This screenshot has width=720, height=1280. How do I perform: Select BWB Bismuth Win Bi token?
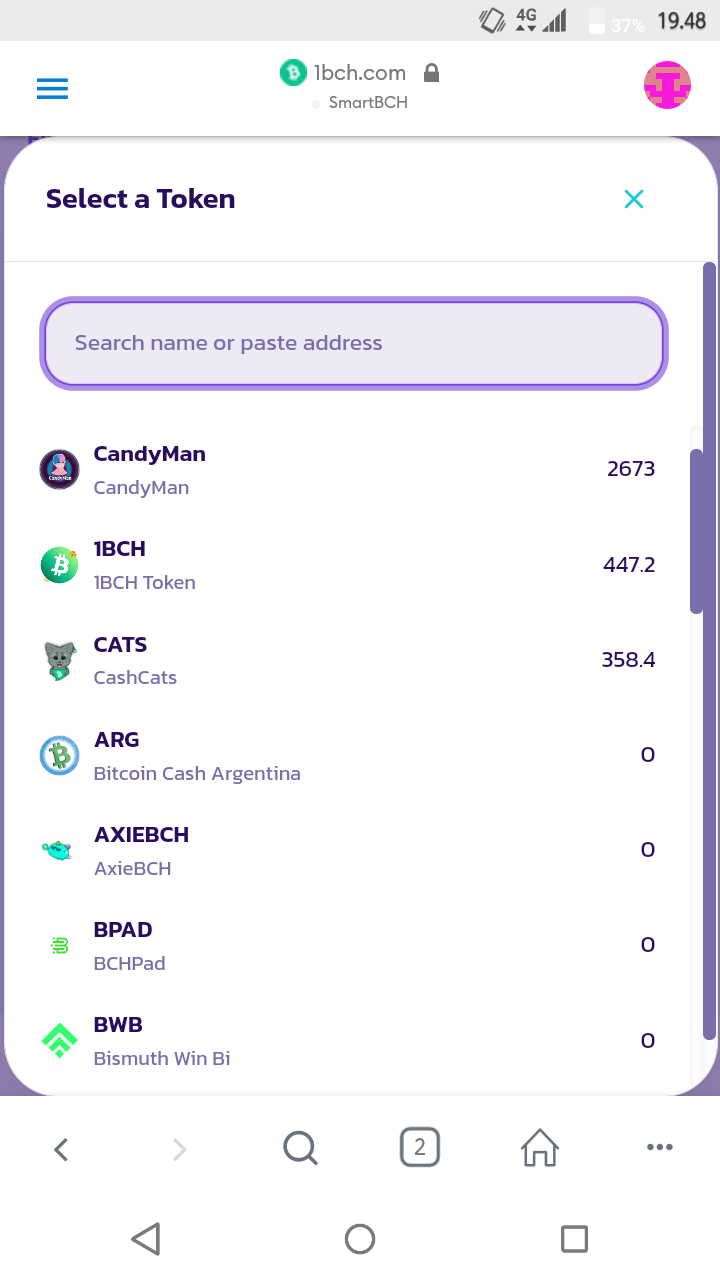347,1041
